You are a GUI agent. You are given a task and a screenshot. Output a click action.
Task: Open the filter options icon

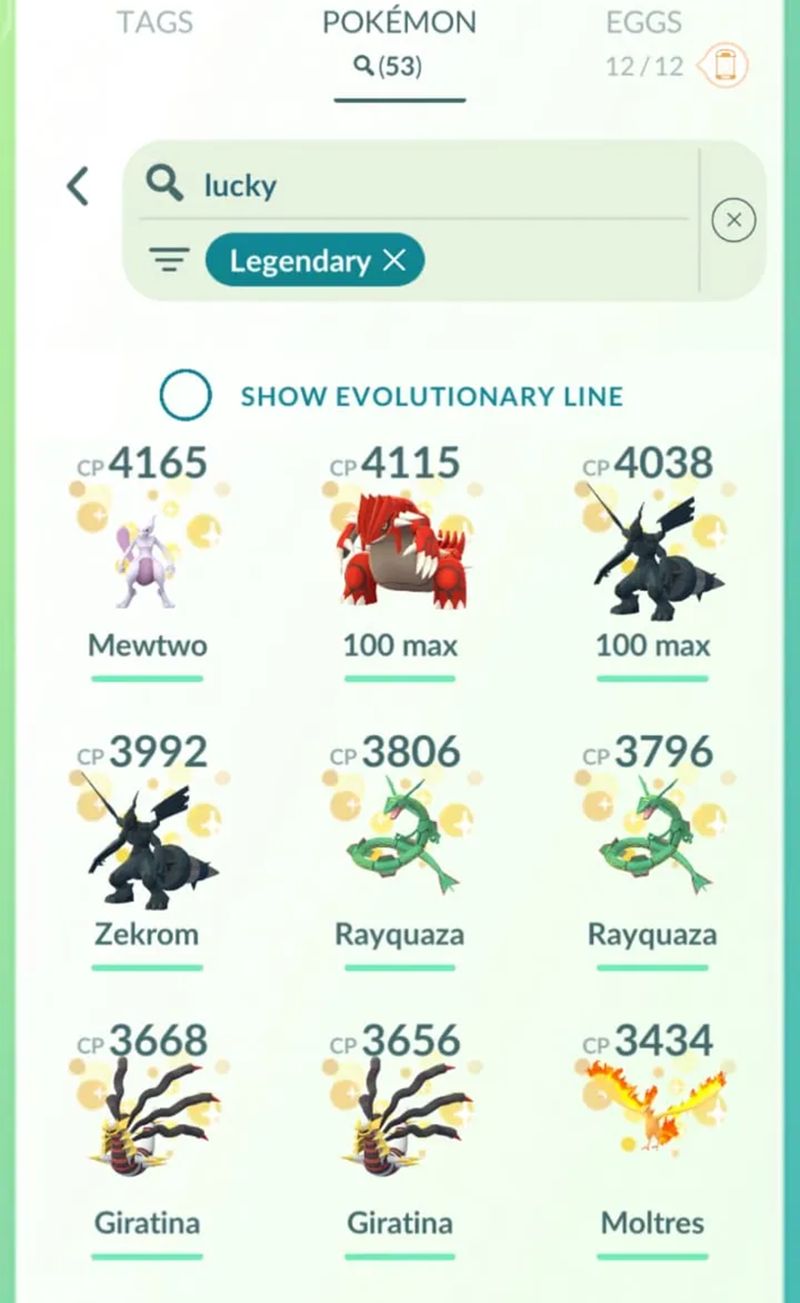click(170, 261)
